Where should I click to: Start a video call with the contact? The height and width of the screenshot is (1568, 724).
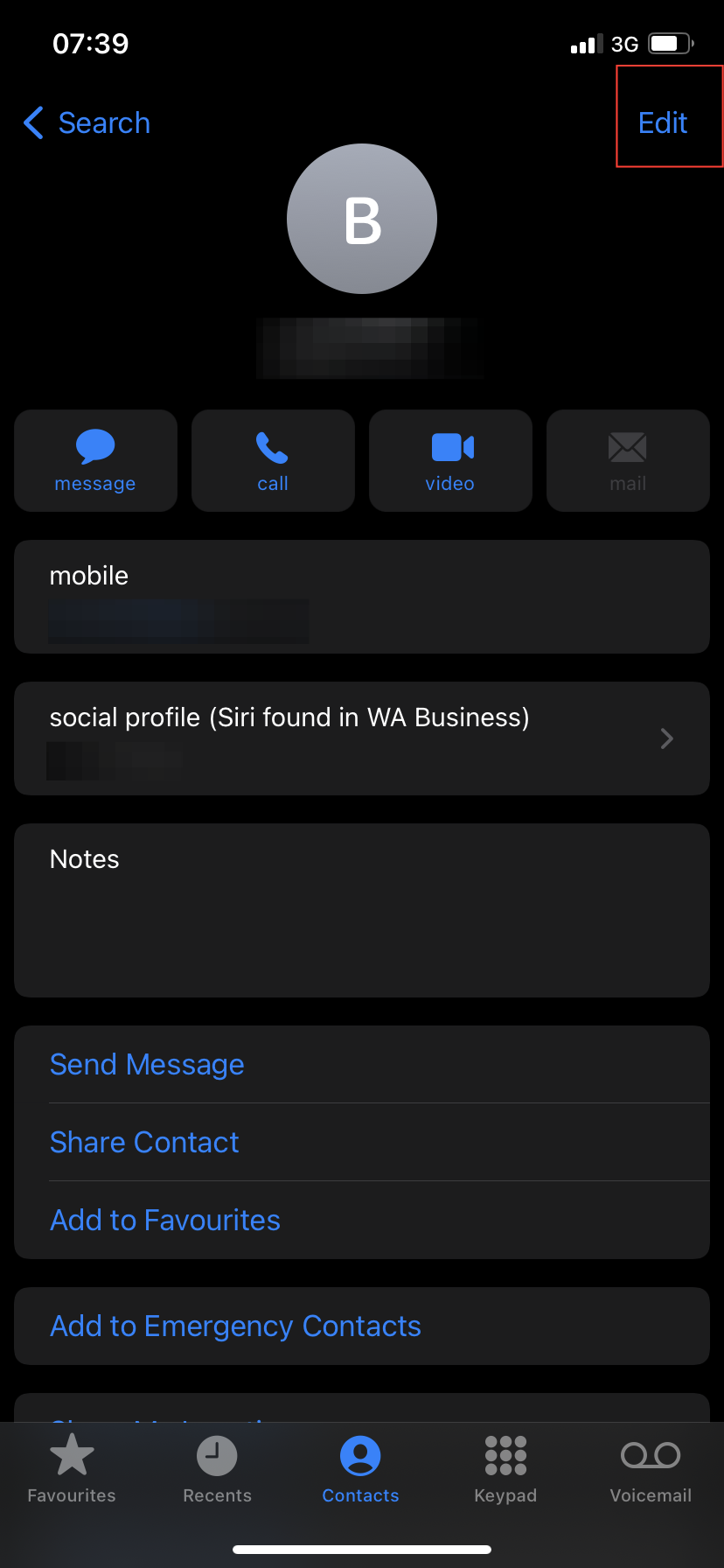450,460
